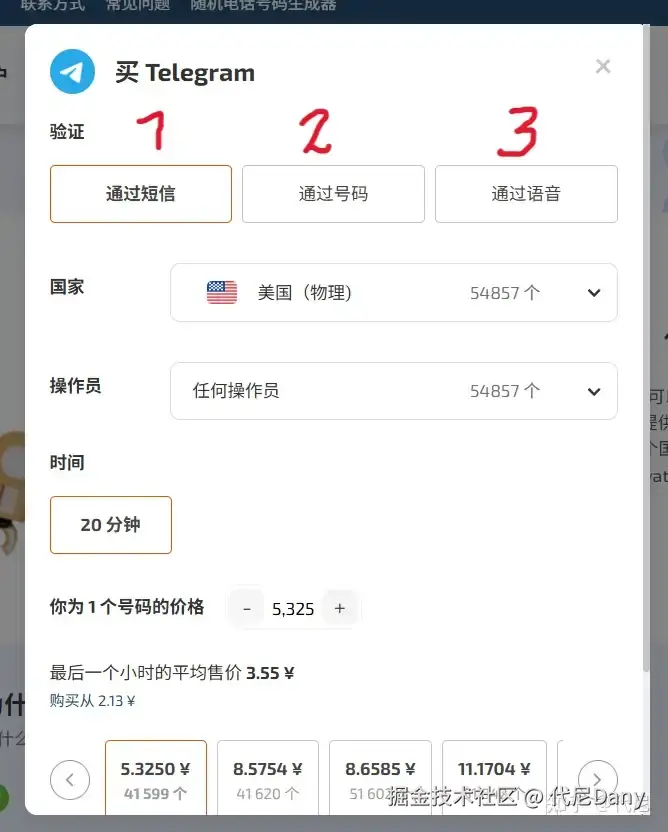Show previous price options with left arrow
The height and width of the screenshot is (832, 668).
(x=70, y=779)
